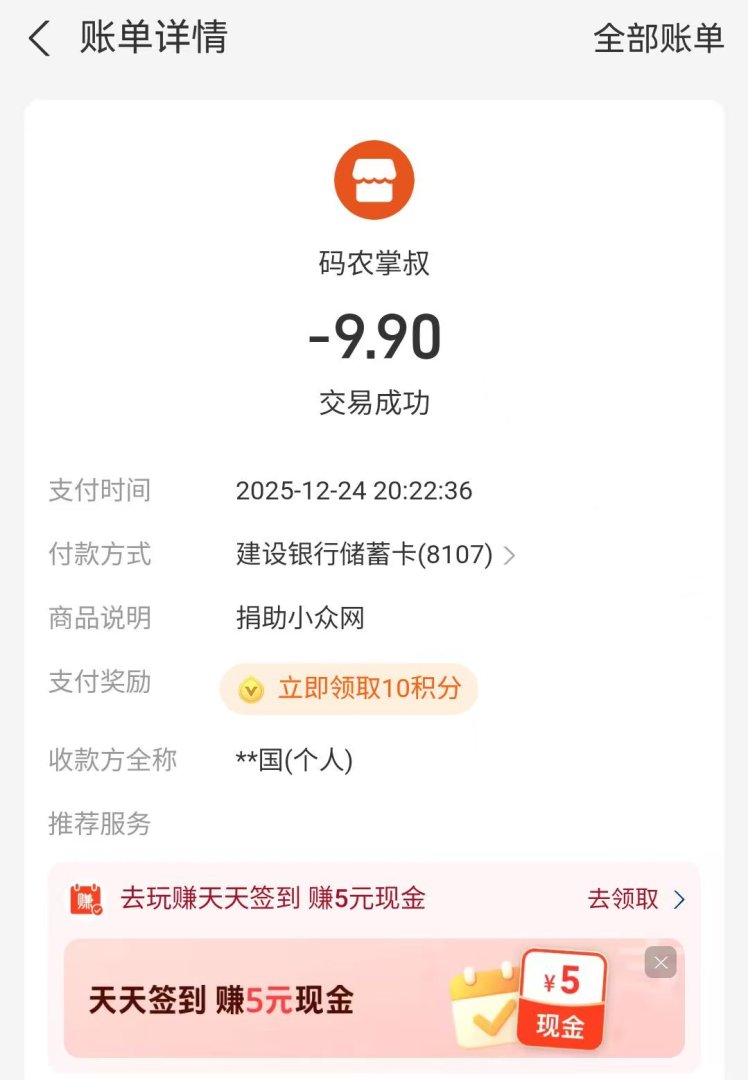Tap the red 赚 calendar badge icon

tap(85, 898)
